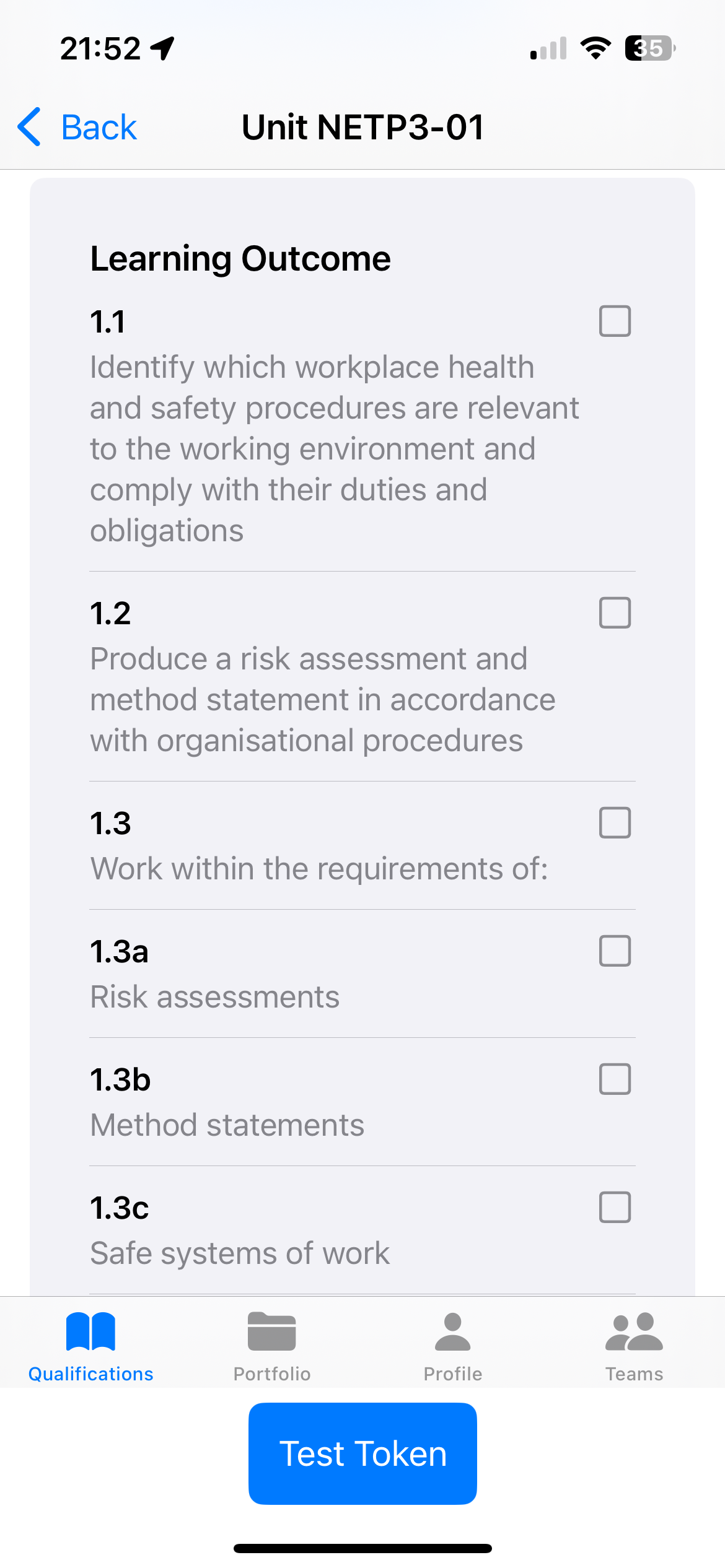
Task: Mark outcome 1.2 risk assessment as complete
Action: [614, 612]
